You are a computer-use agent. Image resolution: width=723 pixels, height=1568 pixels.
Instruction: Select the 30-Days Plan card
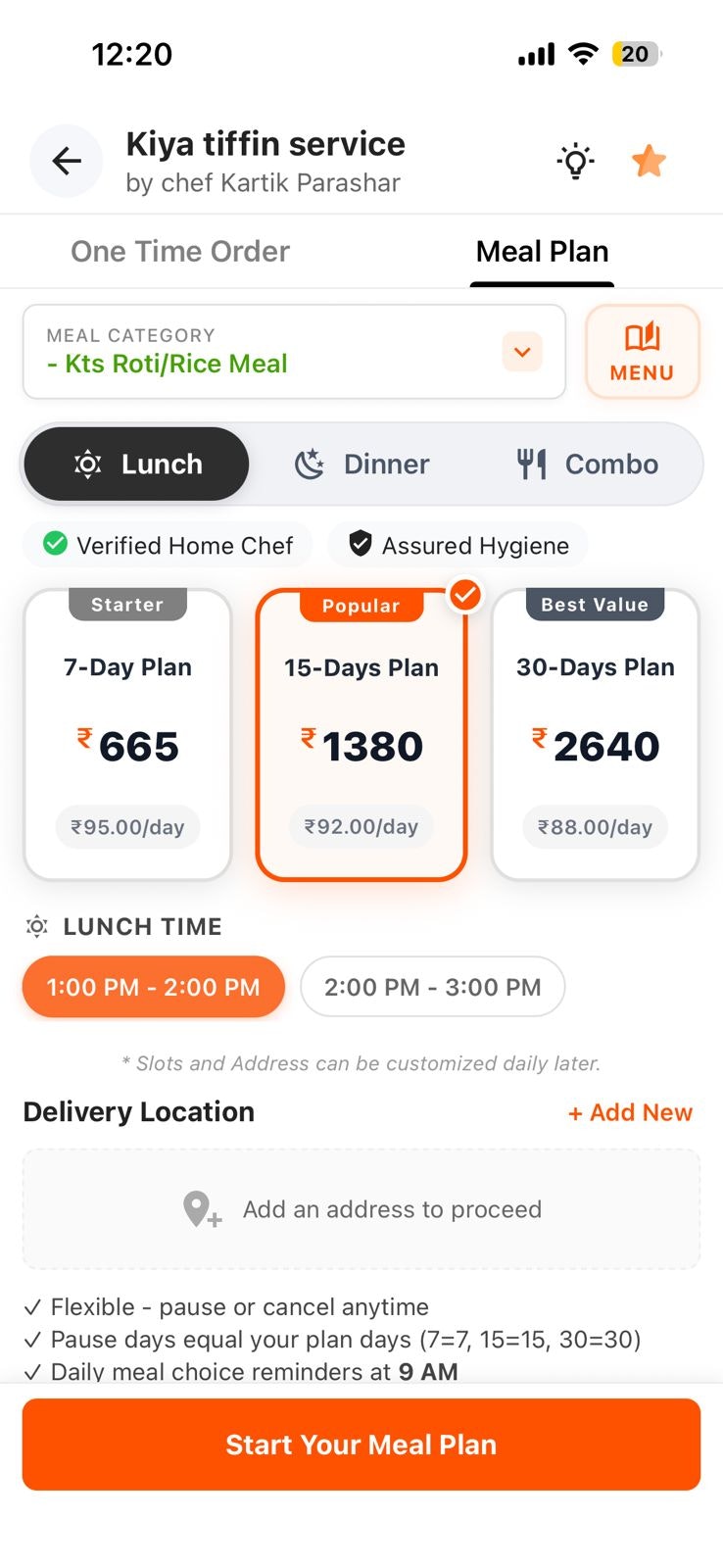(x=594, y=735)
